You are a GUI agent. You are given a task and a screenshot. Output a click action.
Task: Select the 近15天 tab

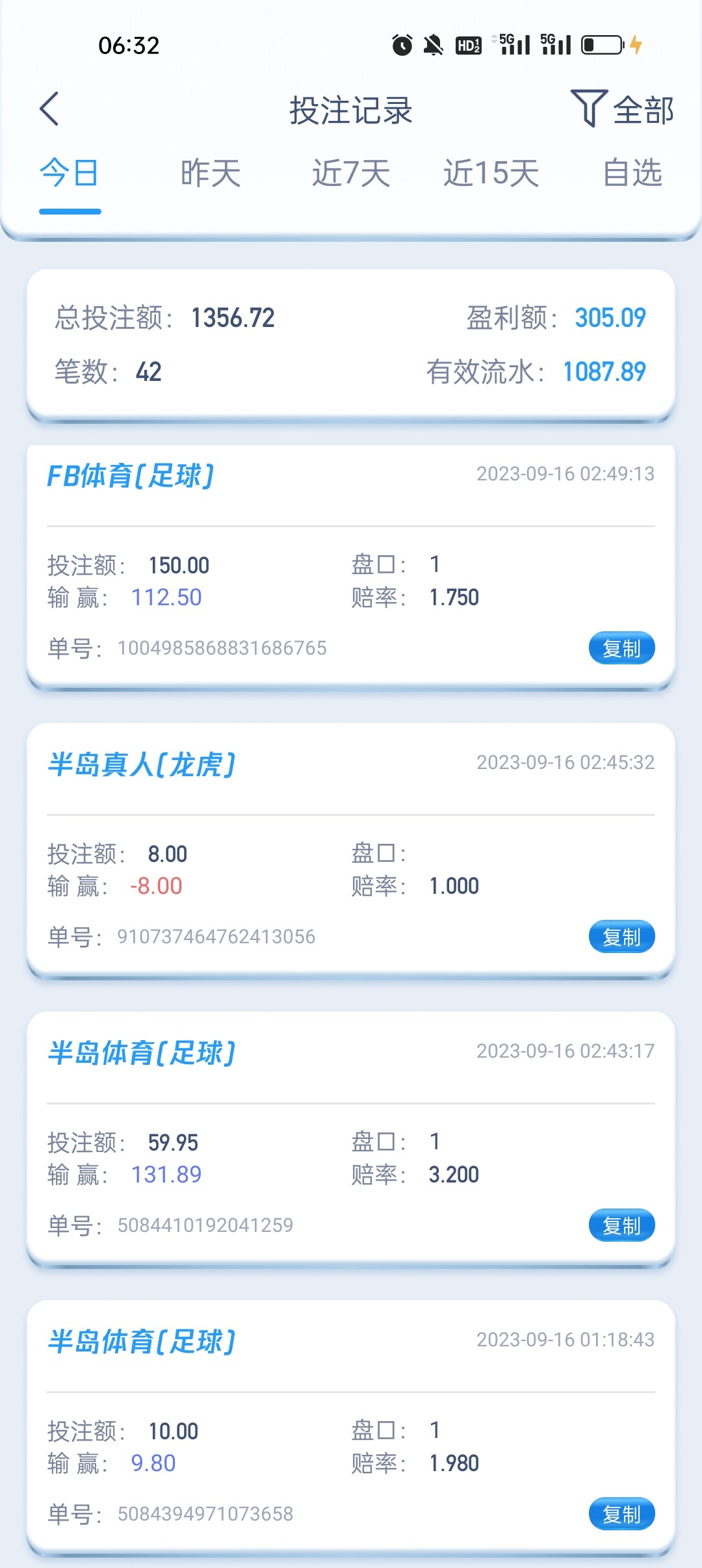[x=491, y=172]
